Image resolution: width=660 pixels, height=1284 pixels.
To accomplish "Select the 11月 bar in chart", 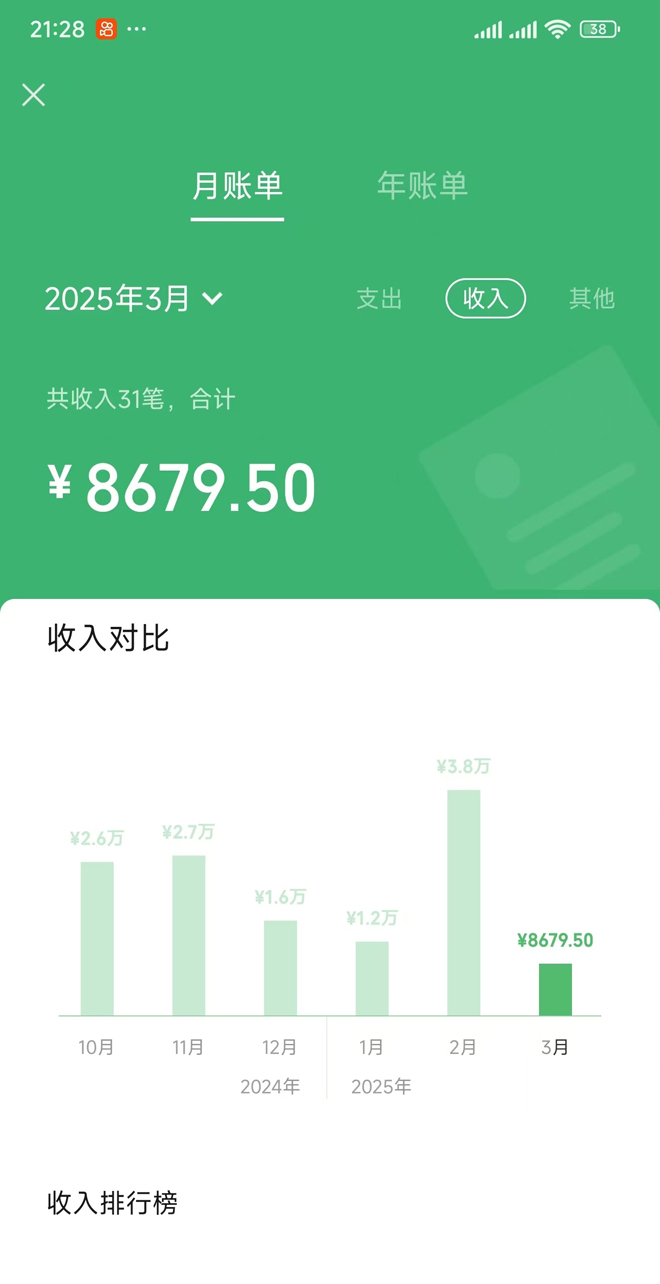I will (x=188, y=935).
